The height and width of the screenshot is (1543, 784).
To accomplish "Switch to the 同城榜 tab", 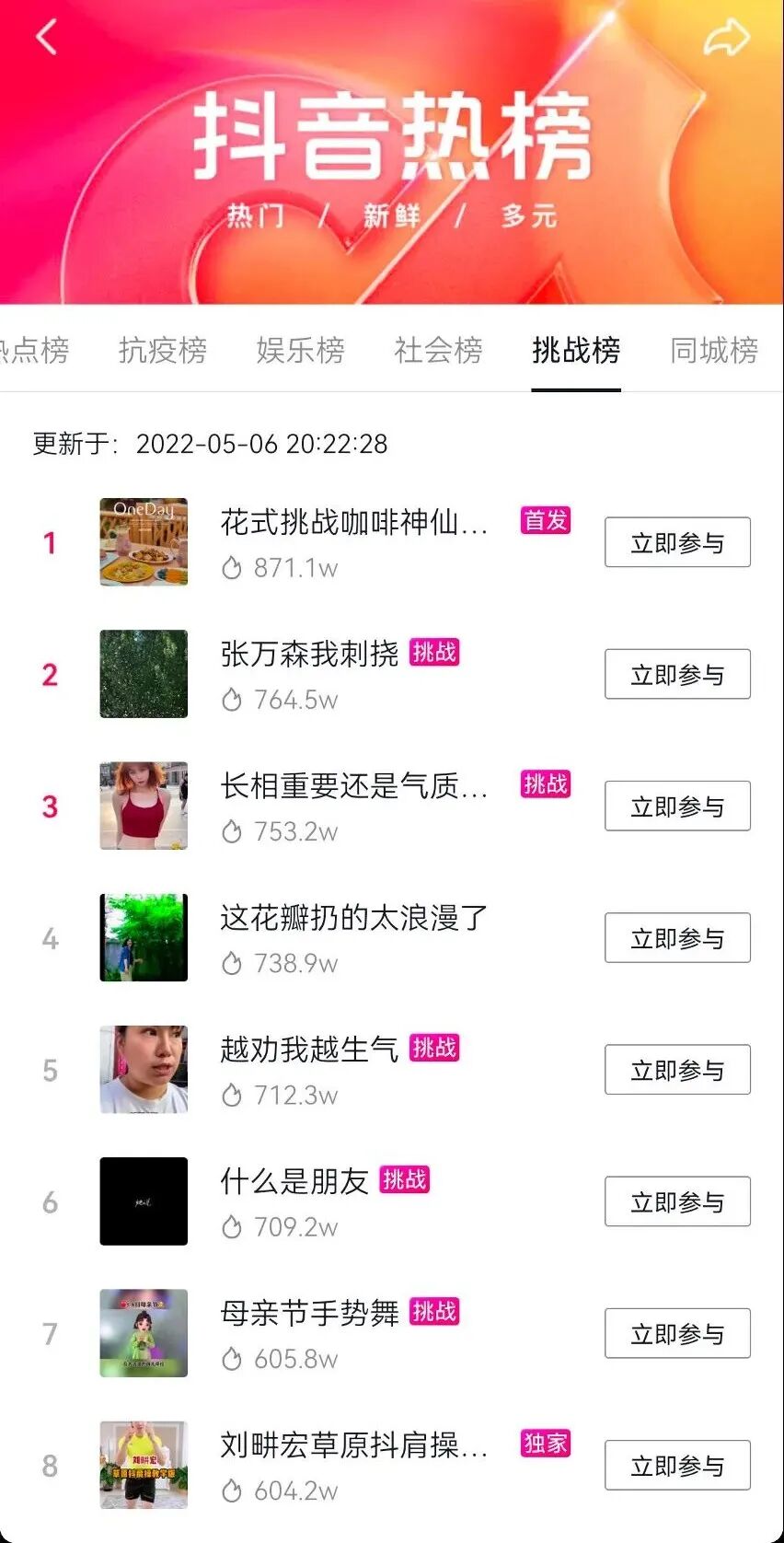I will pyautogui.click(x=714, y=350).
